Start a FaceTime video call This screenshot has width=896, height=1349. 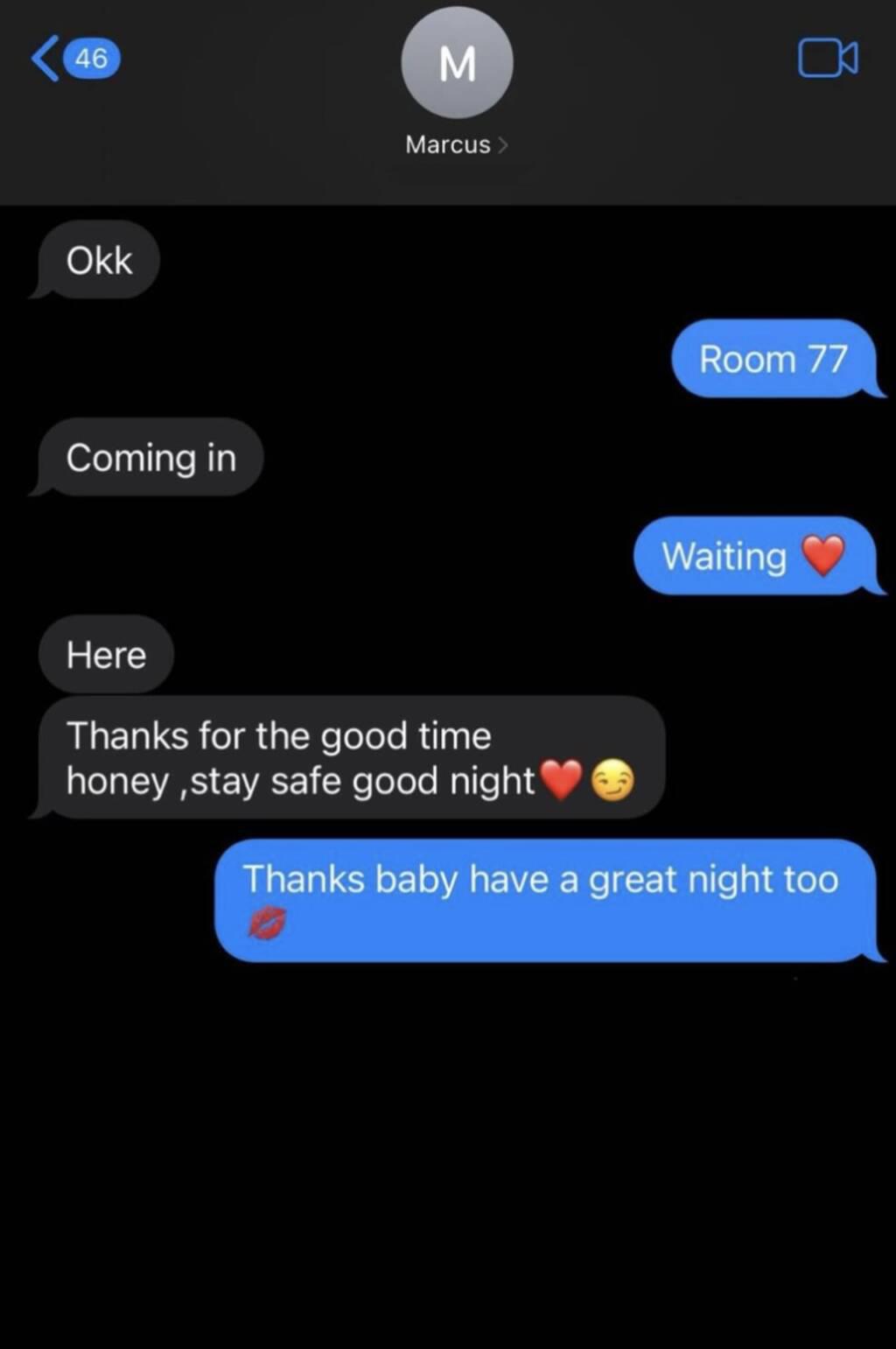(828, 59)
